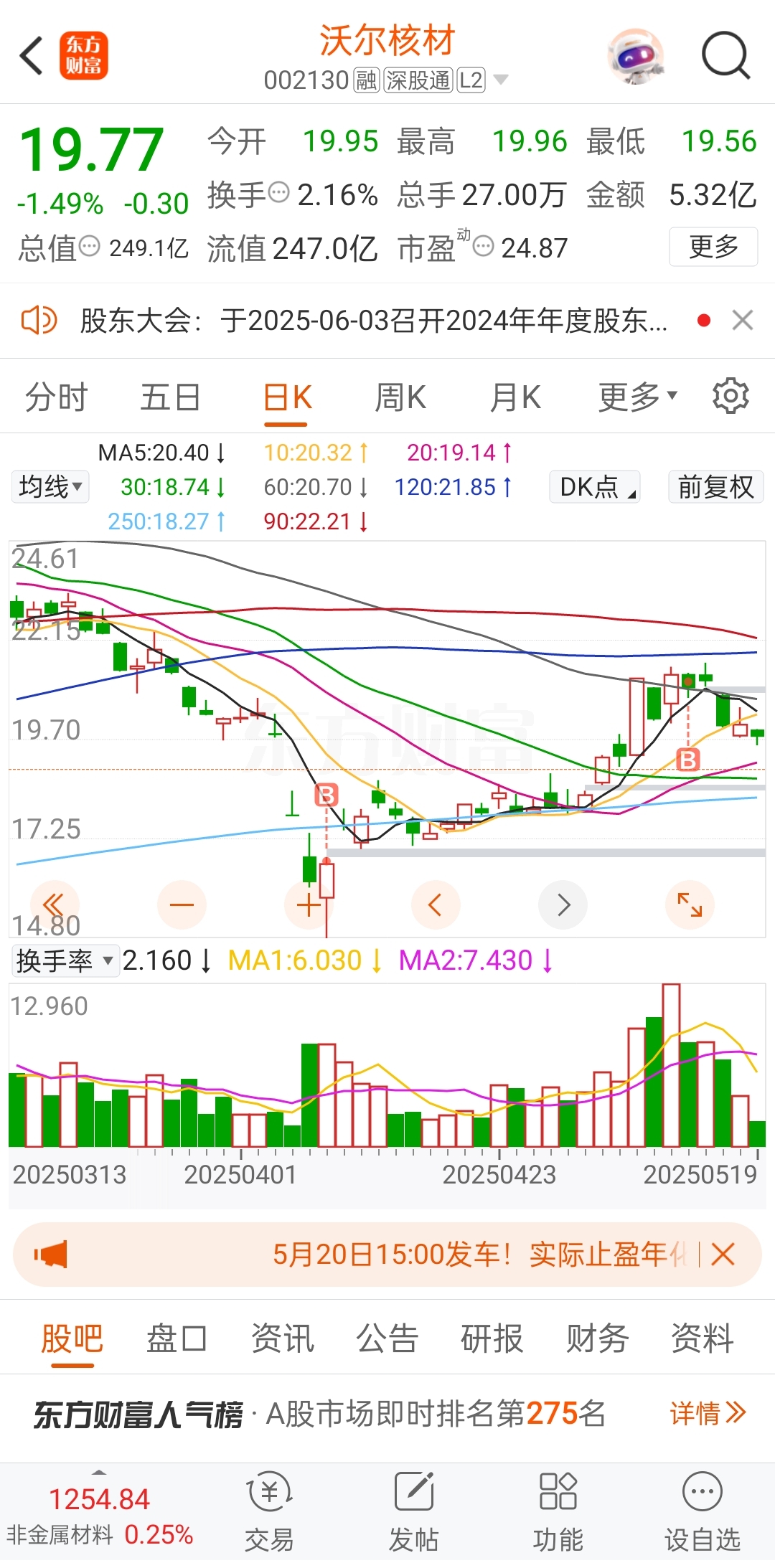Open chart settings gear icon
The width and height of the screenshot is (775, 1568).
pyautogui.click(x=731, y=396)
